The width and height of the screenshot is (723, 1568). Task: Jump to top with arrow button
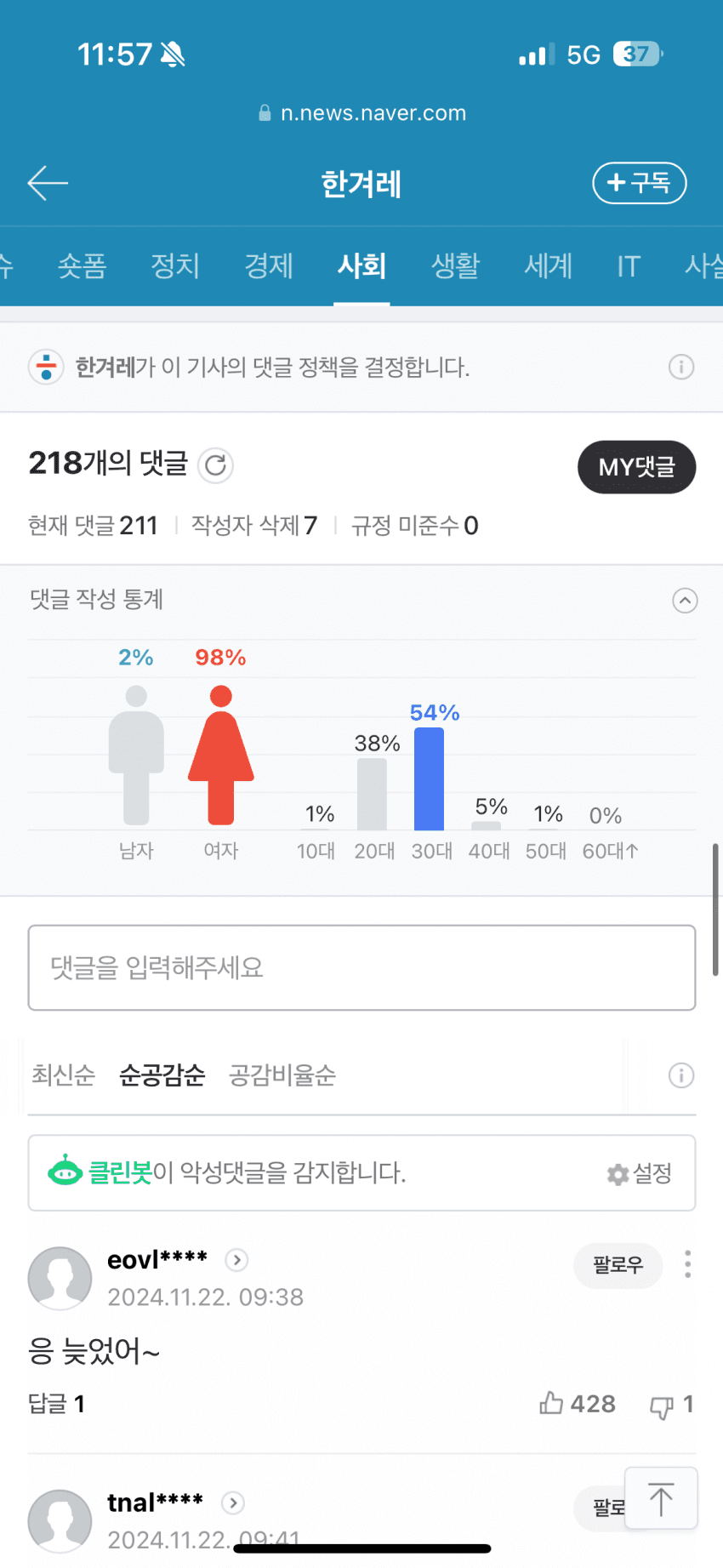(661, 1498)
